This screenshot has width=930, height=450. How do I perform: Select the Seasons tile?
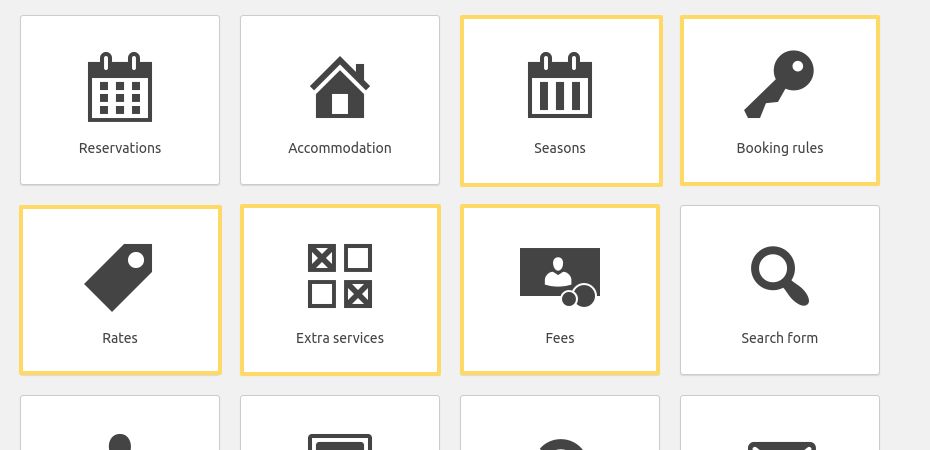560,100
